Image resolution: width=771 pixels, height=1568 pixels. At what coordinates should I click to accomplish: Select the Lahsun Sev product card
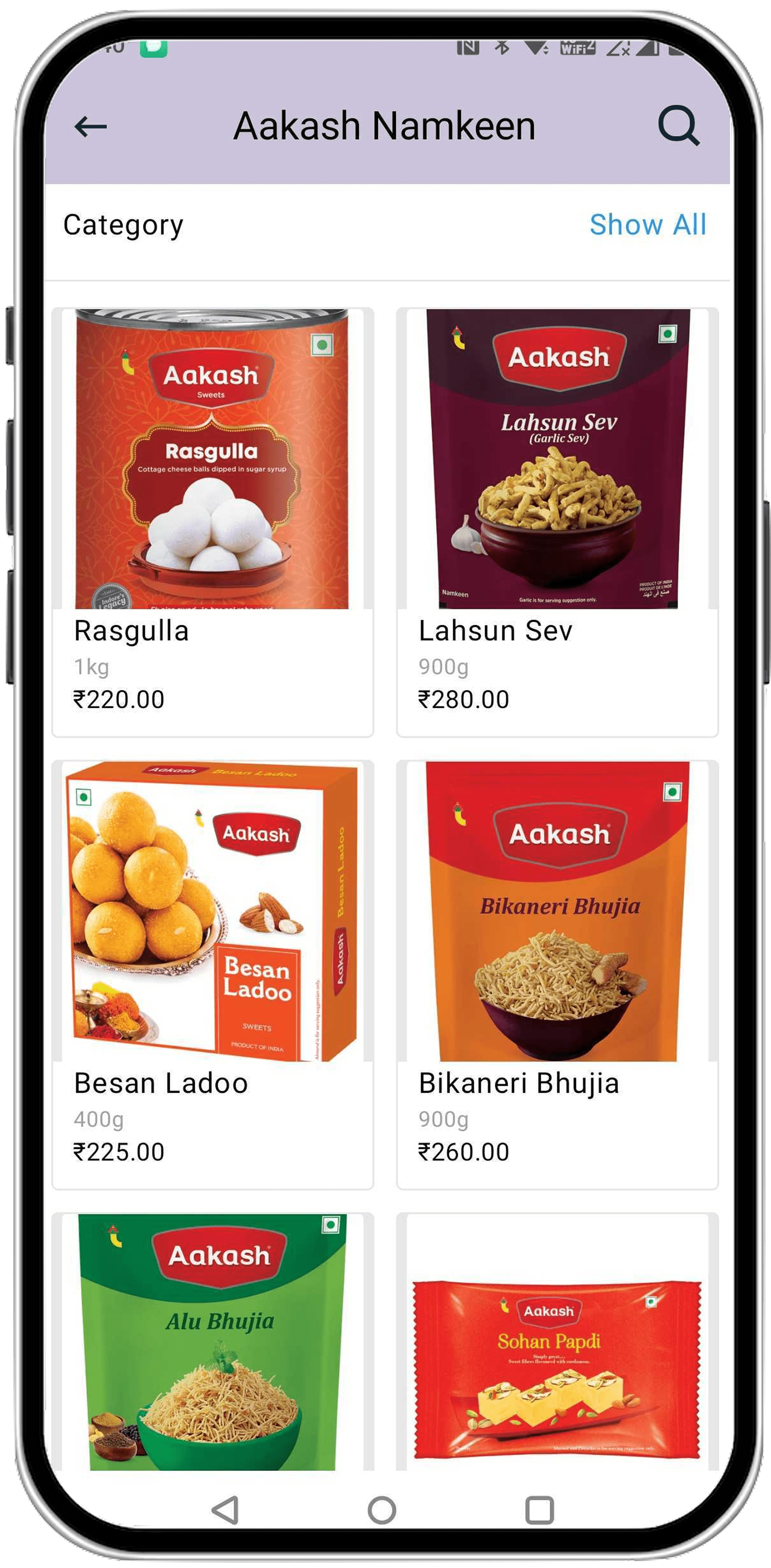(x=557, y=522)
